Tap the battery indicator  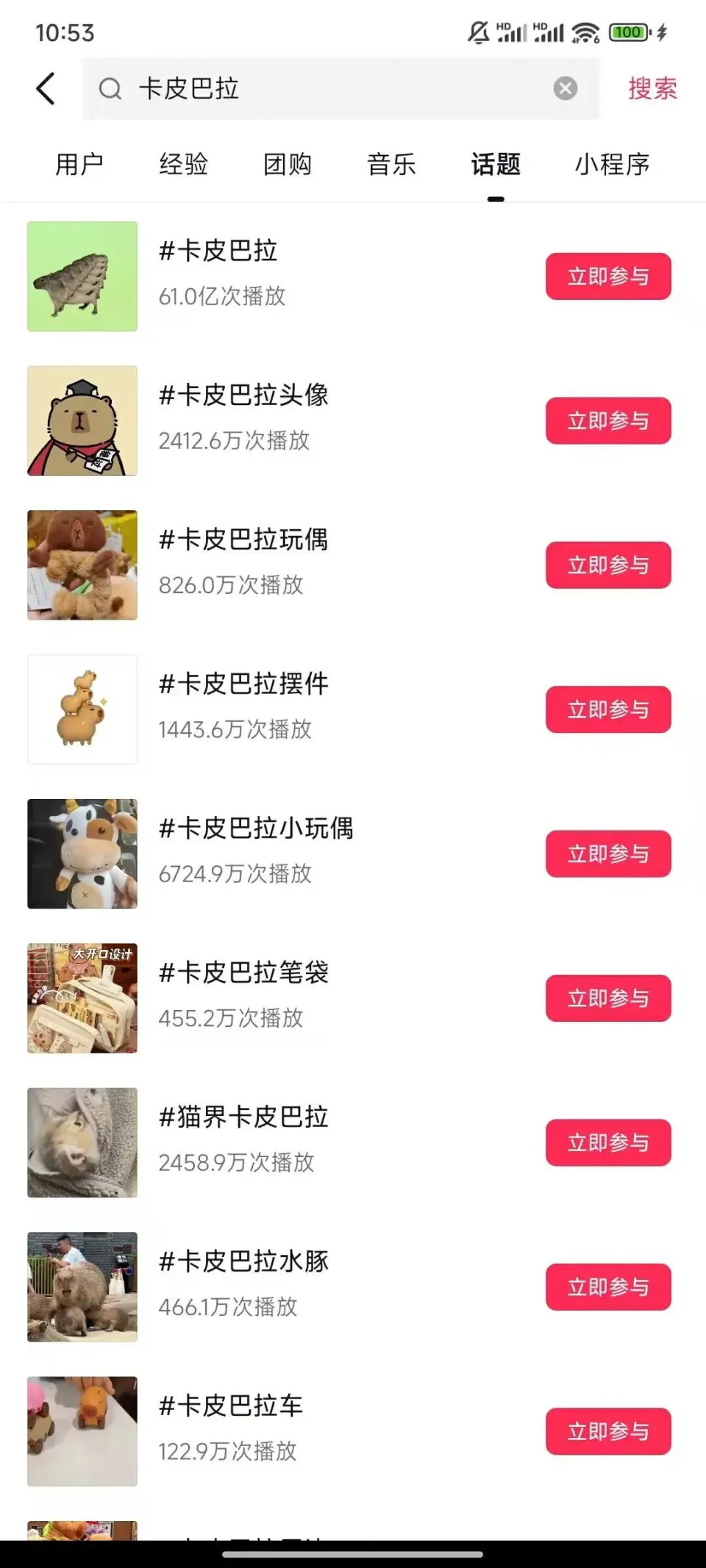[629, 32]
